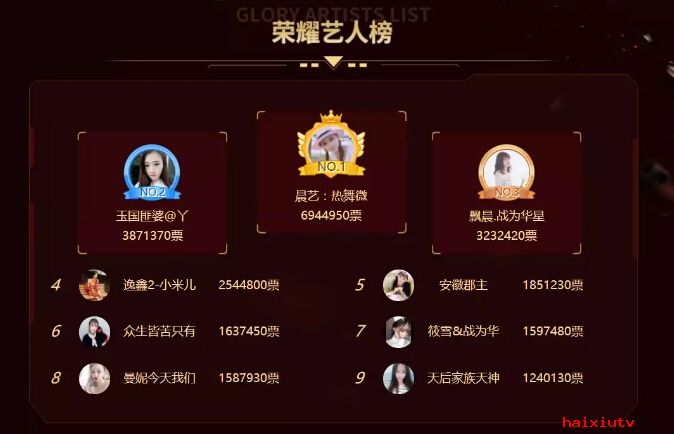This screenshot has height=434, width=674.
Task: Open the No.1 artist 晨艺:热舞微 card
Action: coord(331,172)
